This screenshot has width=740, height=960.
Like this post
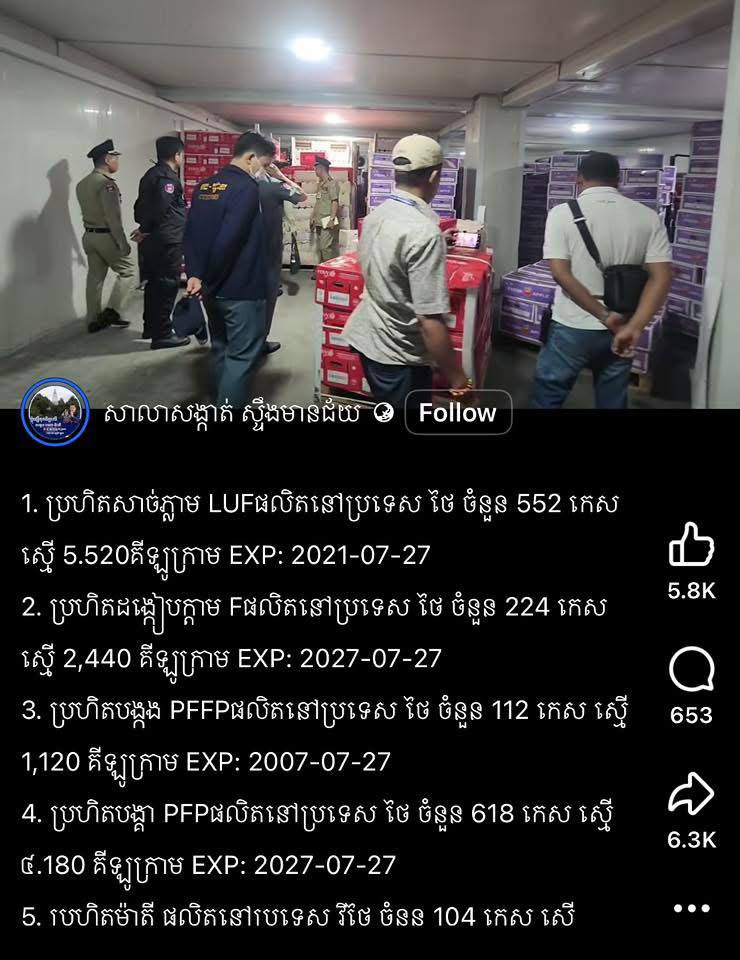click(x=691, y=547)
